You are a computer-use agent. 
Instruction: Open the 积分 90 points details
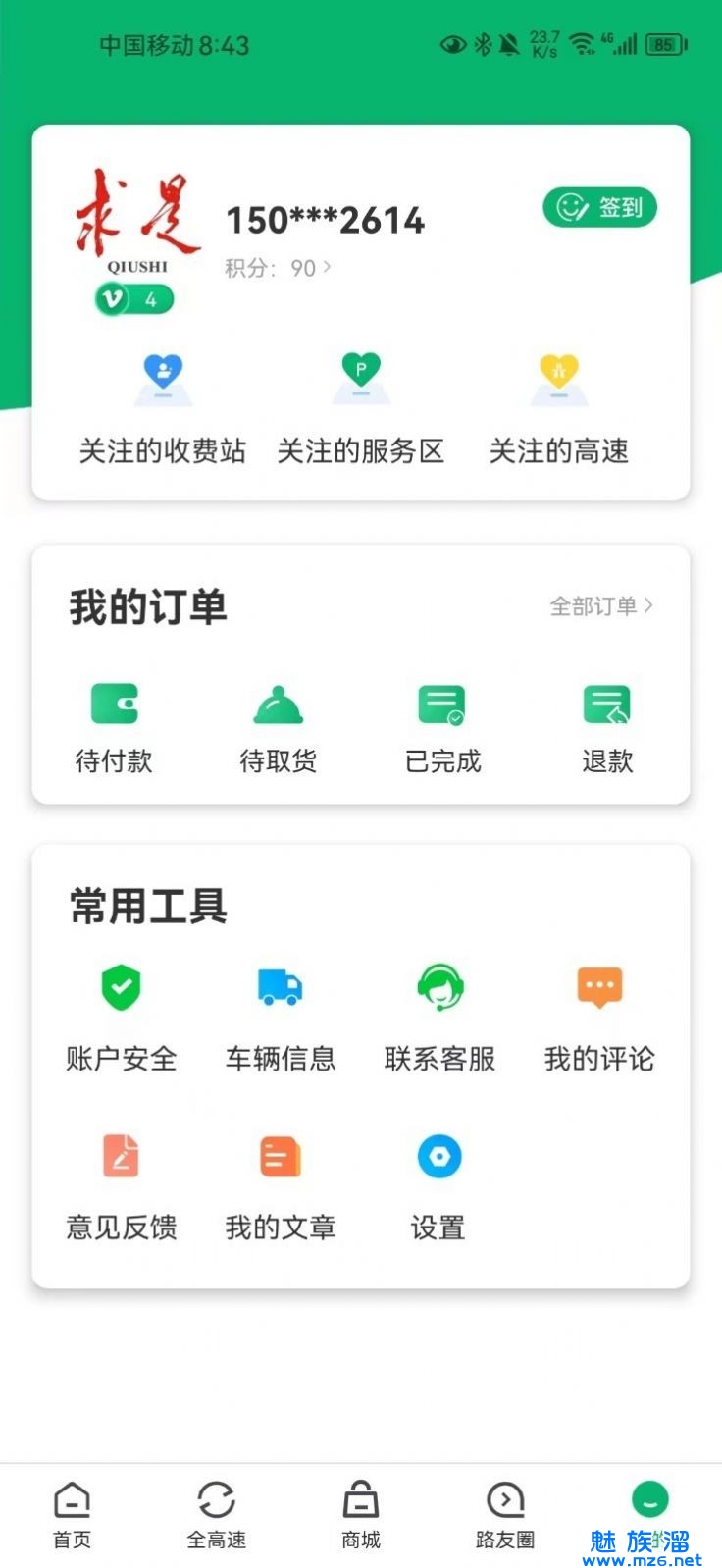(278, 268)
